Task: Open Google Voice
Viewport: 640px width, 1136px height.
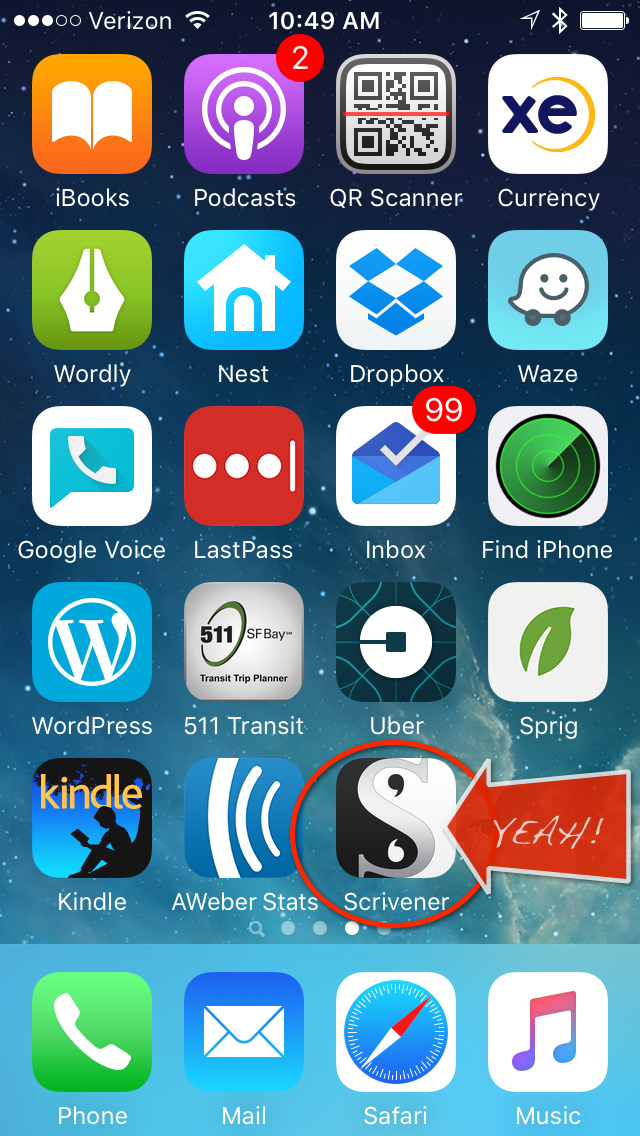Action: click(x=92, y=466)
